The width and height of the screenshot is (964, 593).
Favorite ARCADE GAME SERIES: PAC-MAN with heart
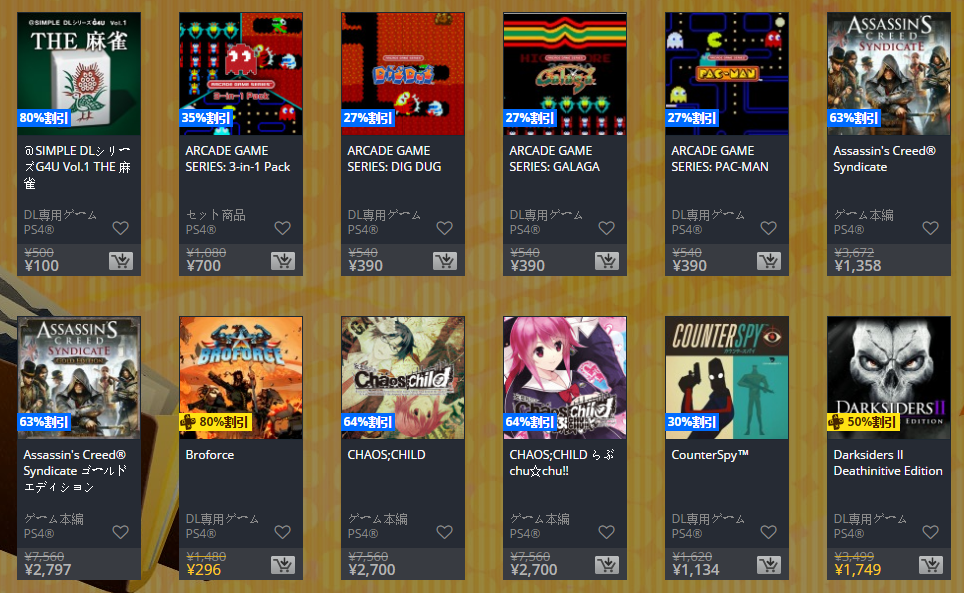(x=768, y=228)
